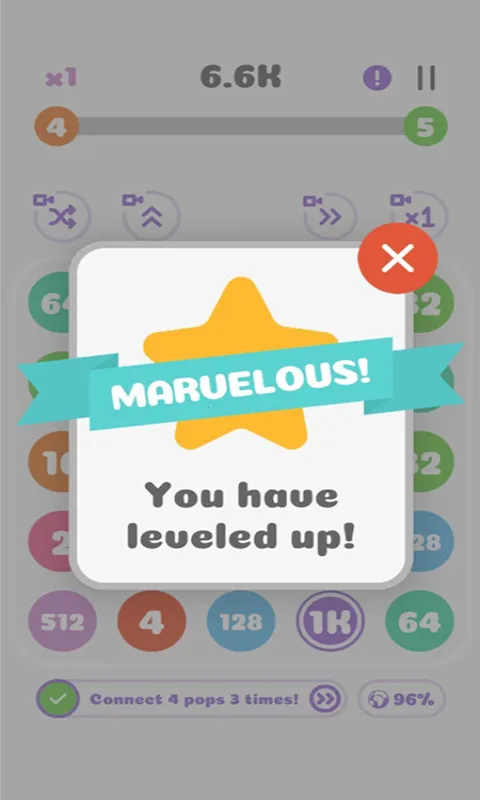Use the shuffle power-up
The image size is (480, 800).
(62, 216)
